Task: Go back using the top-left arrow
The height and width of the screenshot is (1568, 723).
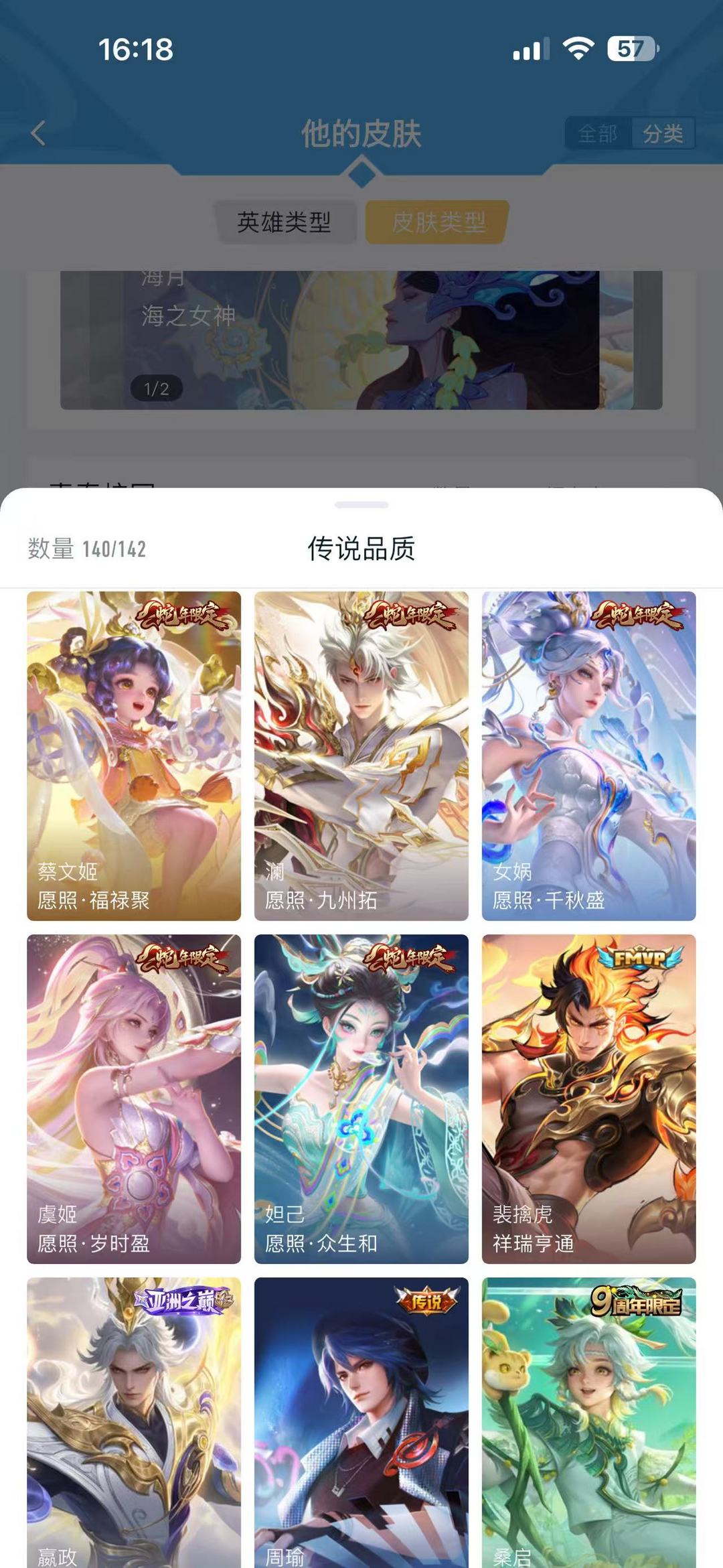Action: (x=39, y=133)
